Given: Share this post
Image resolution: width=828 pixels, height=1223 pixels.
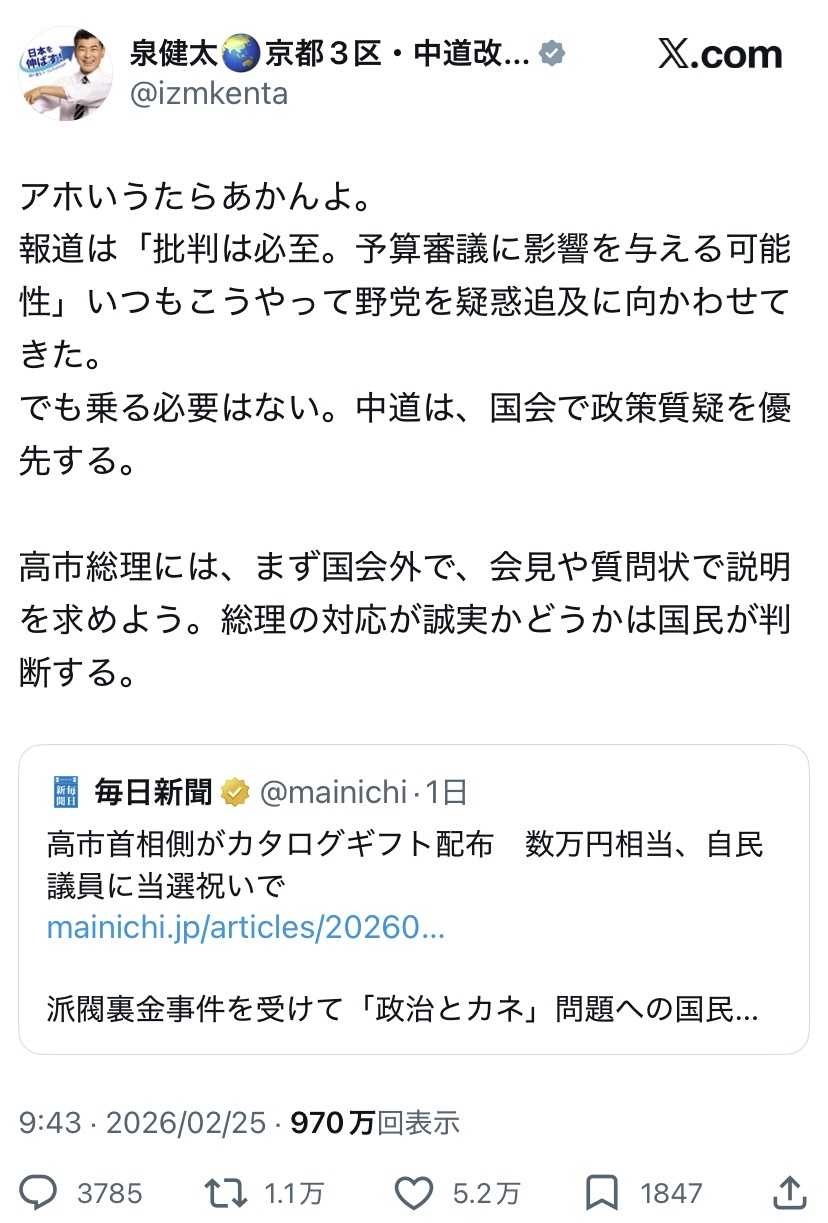Looking at the screenshot, I should pos(789,1192).
